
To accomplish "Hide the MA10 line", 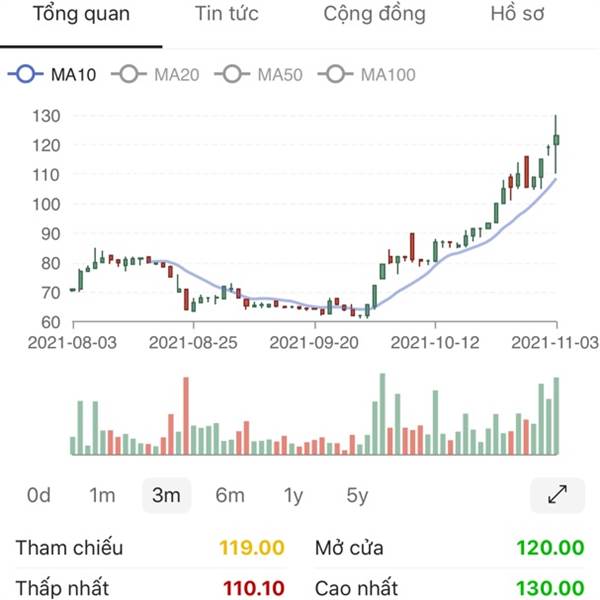I will [52, 75].
